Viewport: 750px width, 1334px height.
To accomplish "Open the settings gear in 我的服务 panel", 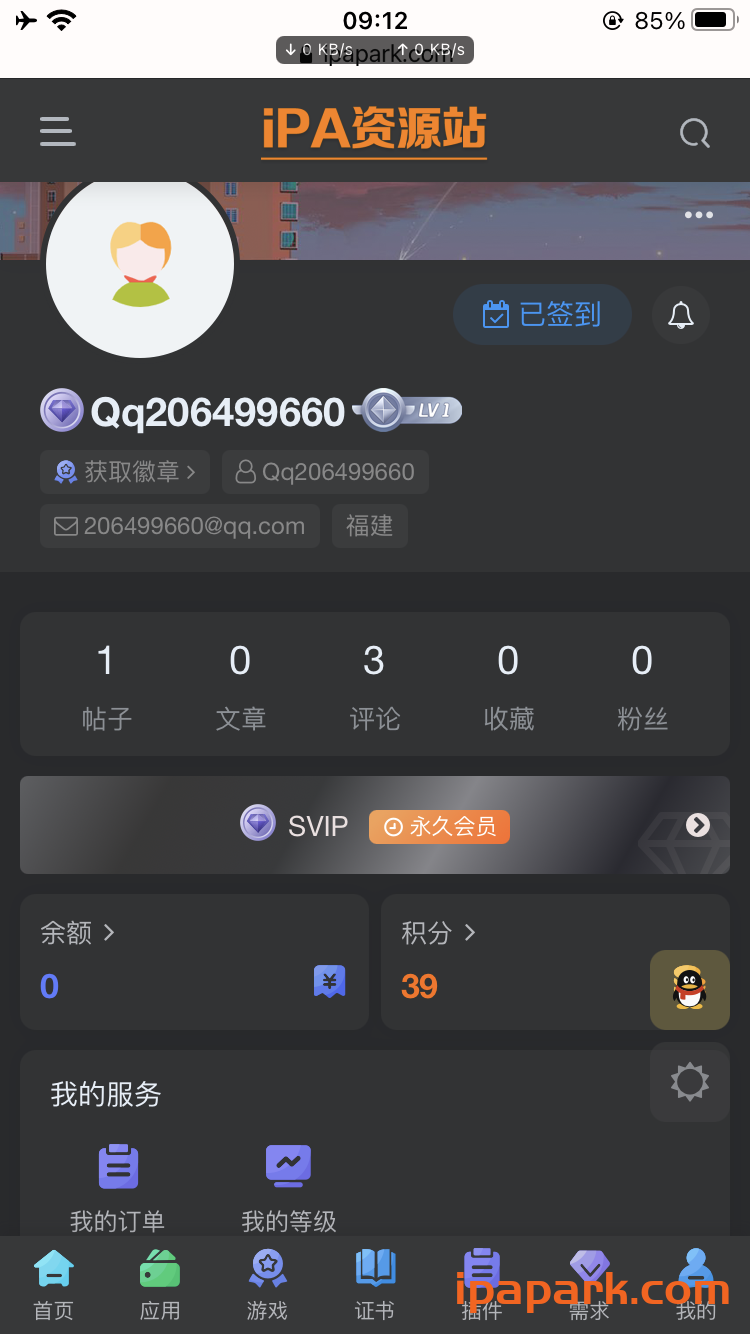I will [689, 1081].
